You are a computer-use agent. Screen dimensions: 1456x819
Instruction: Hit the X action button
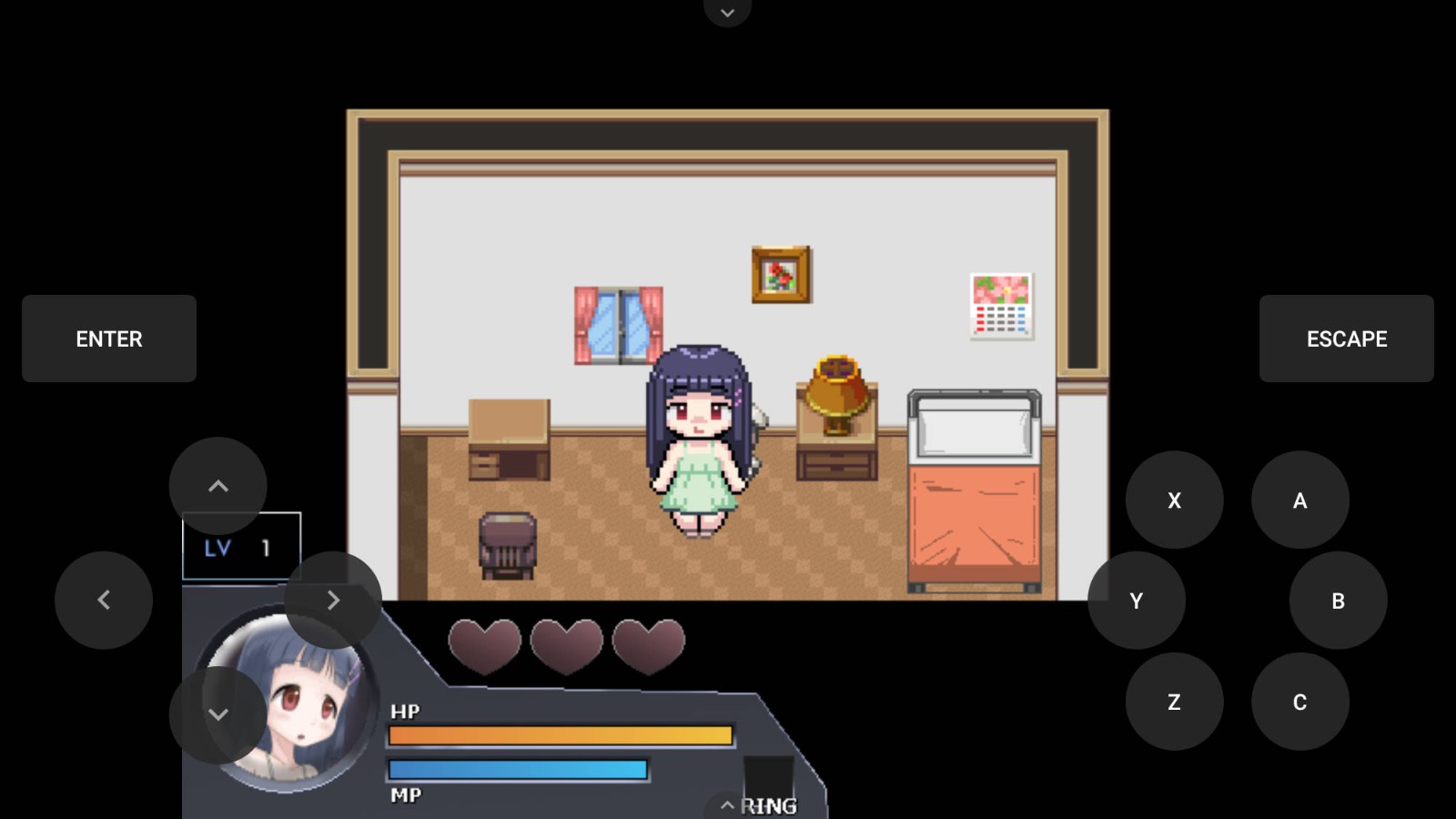pos(1174,500)
